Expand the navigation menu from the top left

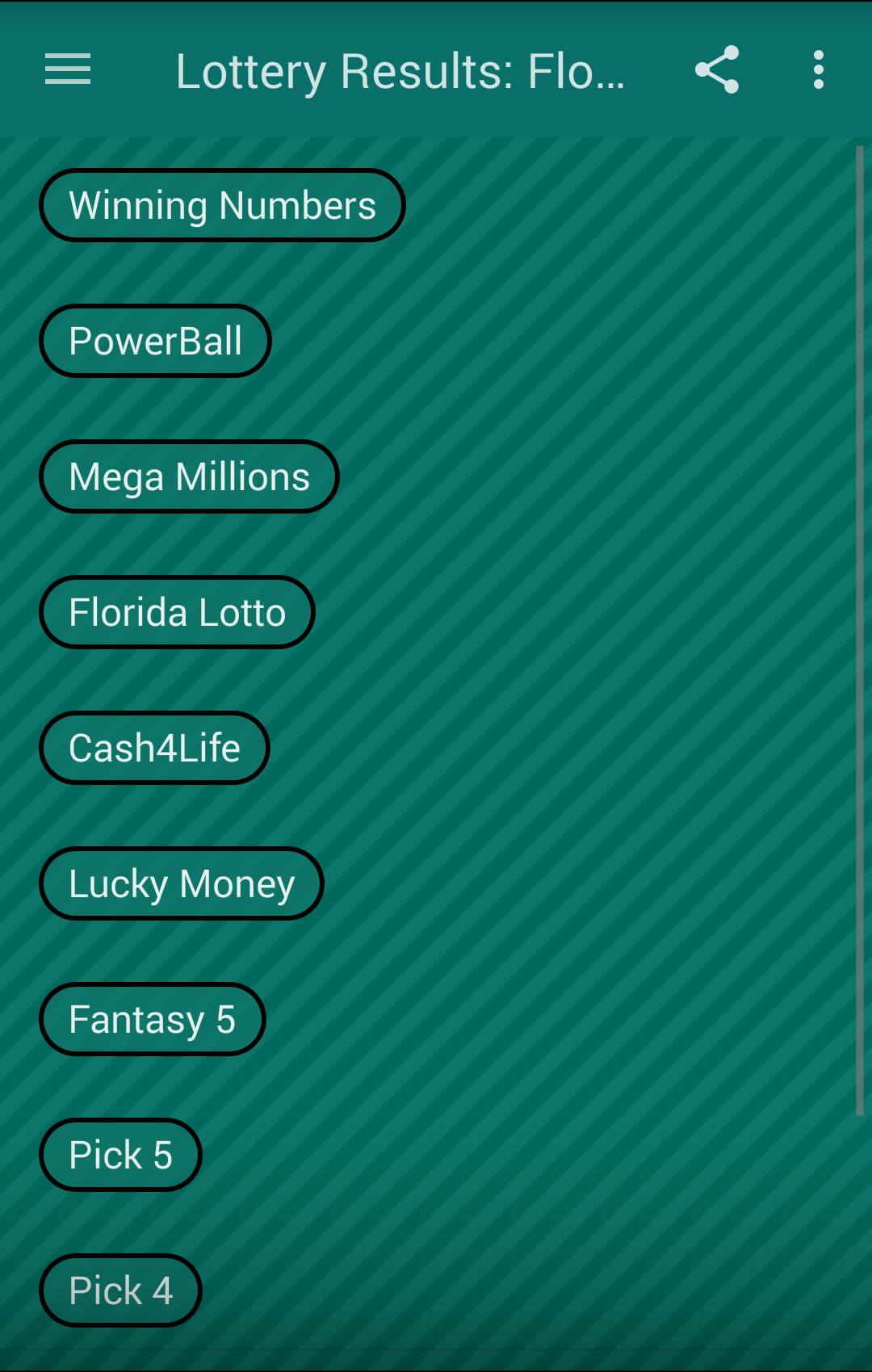pyautogui.click(x=67, y=69)
